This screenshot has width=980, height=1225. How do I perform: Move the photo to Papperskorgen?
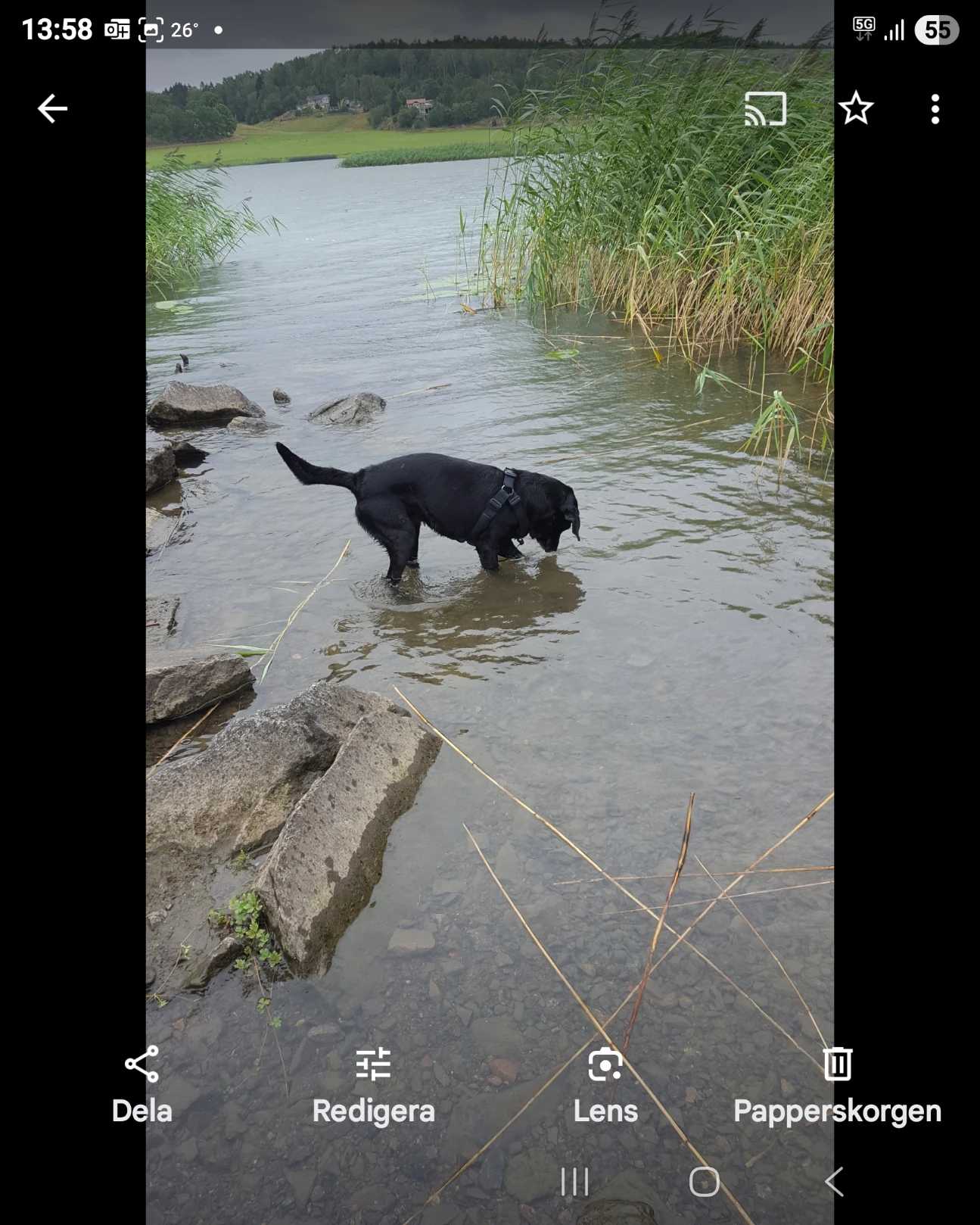[837, 1084]
